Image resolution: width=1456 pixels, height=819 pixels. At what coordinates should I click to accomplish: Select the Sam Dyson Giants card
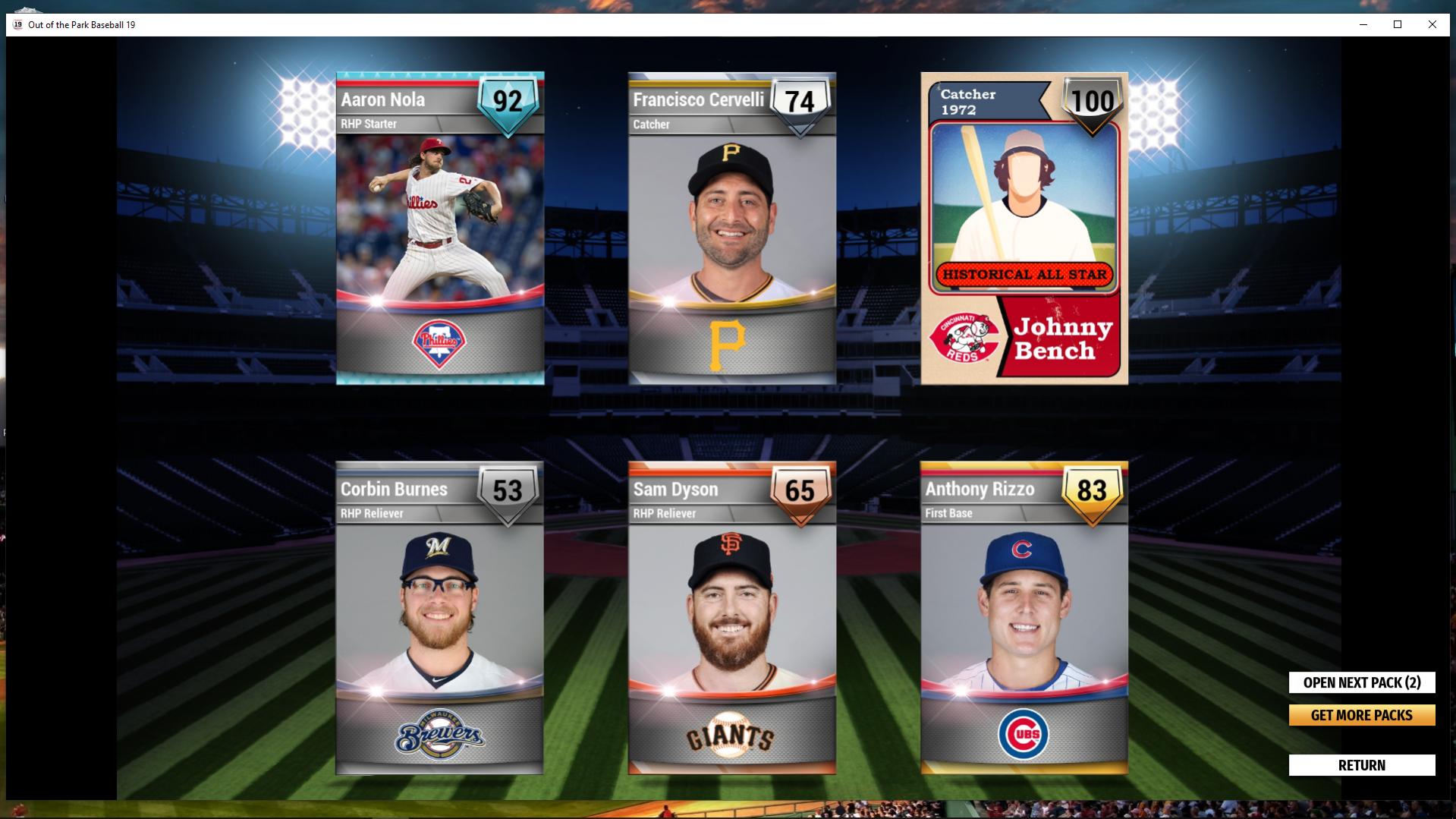[732, 618]
